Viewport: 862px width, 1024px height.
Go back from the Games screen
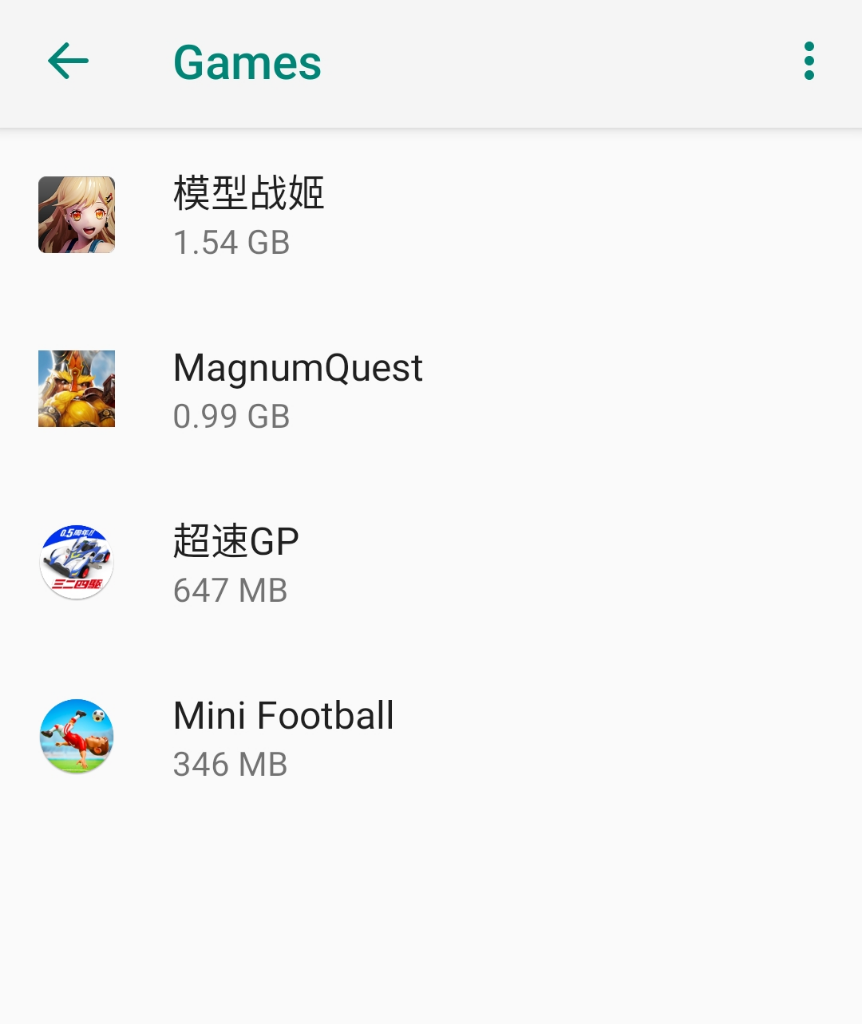68,62
